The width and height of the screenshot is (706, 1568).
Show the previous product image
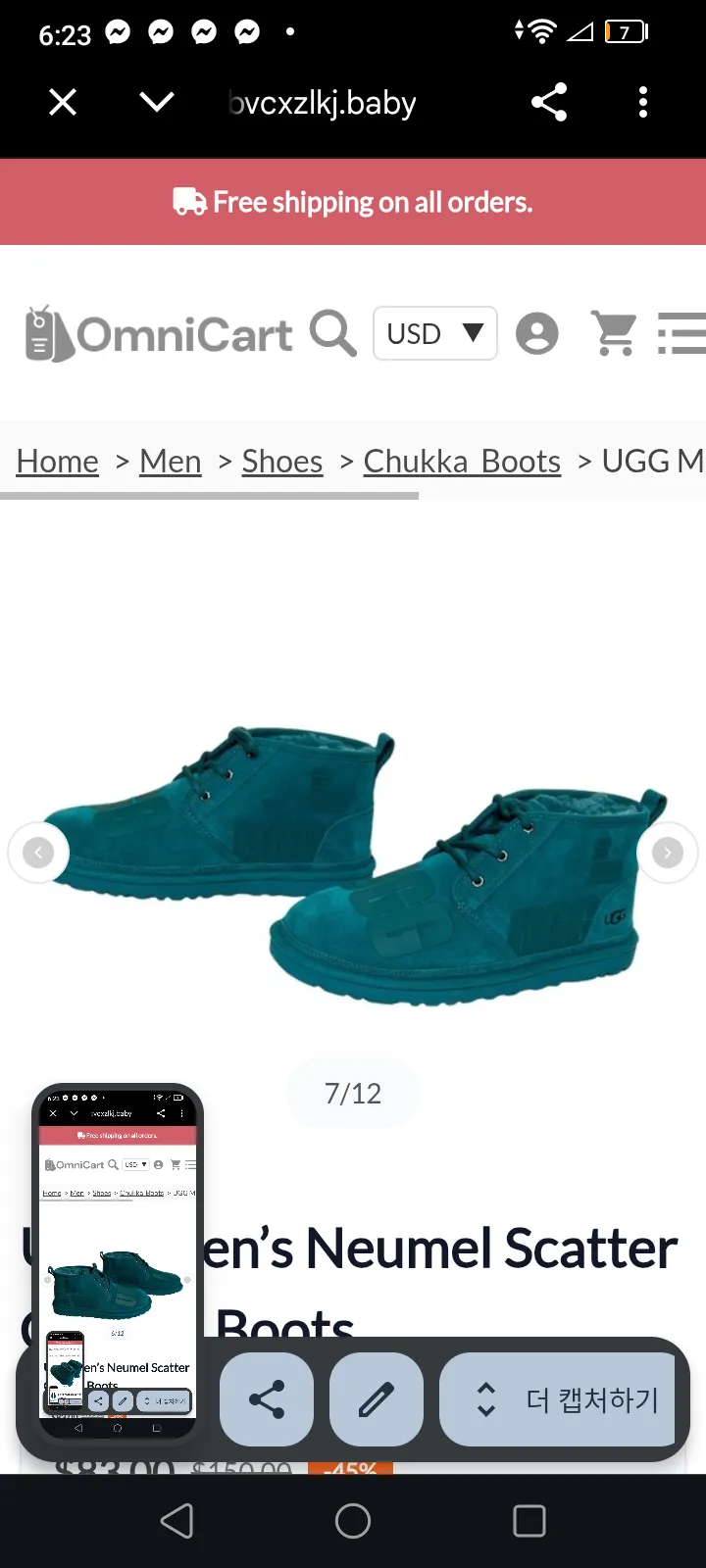click(x=38, y=853)
